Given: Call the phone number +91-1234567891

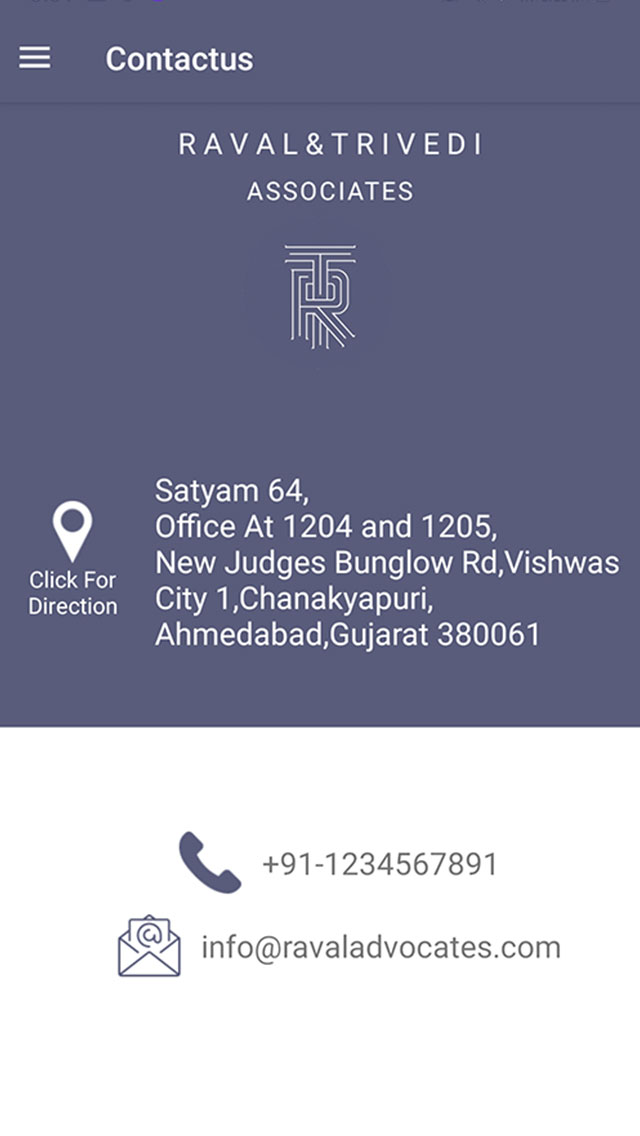Looking at the screenshot, I should coord(379,864).
